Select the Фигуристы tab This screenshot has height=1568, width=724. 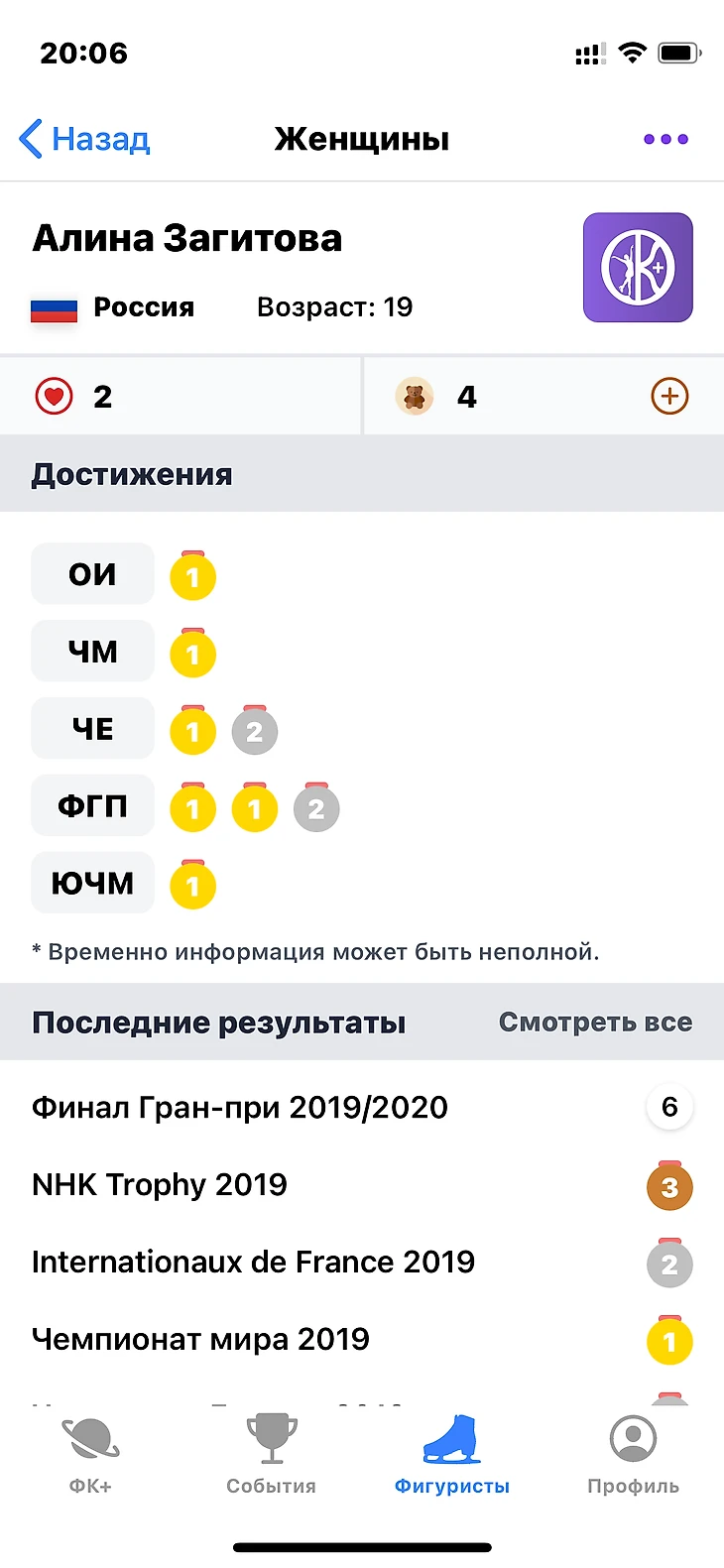[452, 1454]
